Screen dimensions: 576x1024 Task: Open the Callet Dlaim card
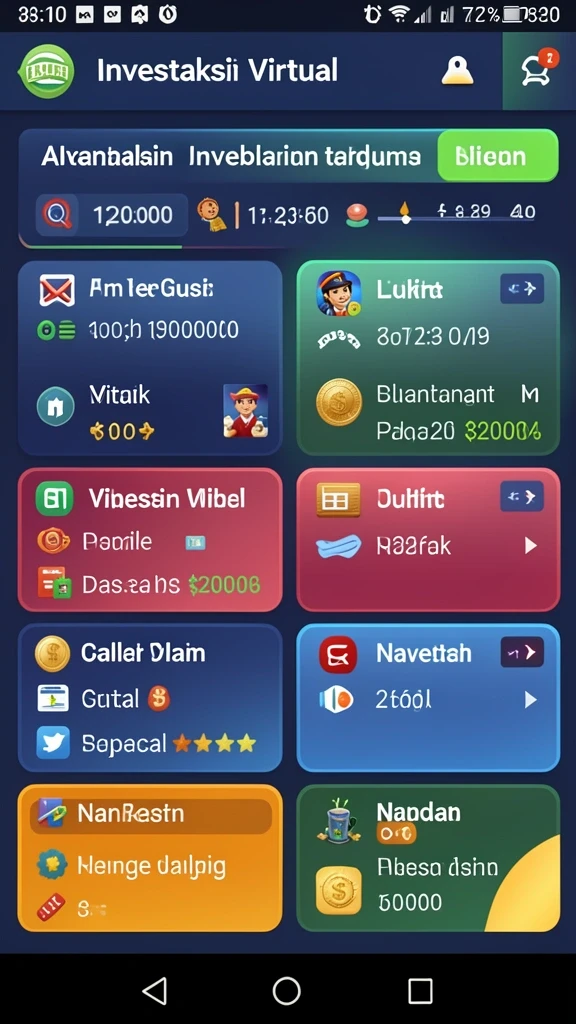click(x=150, y=697)
